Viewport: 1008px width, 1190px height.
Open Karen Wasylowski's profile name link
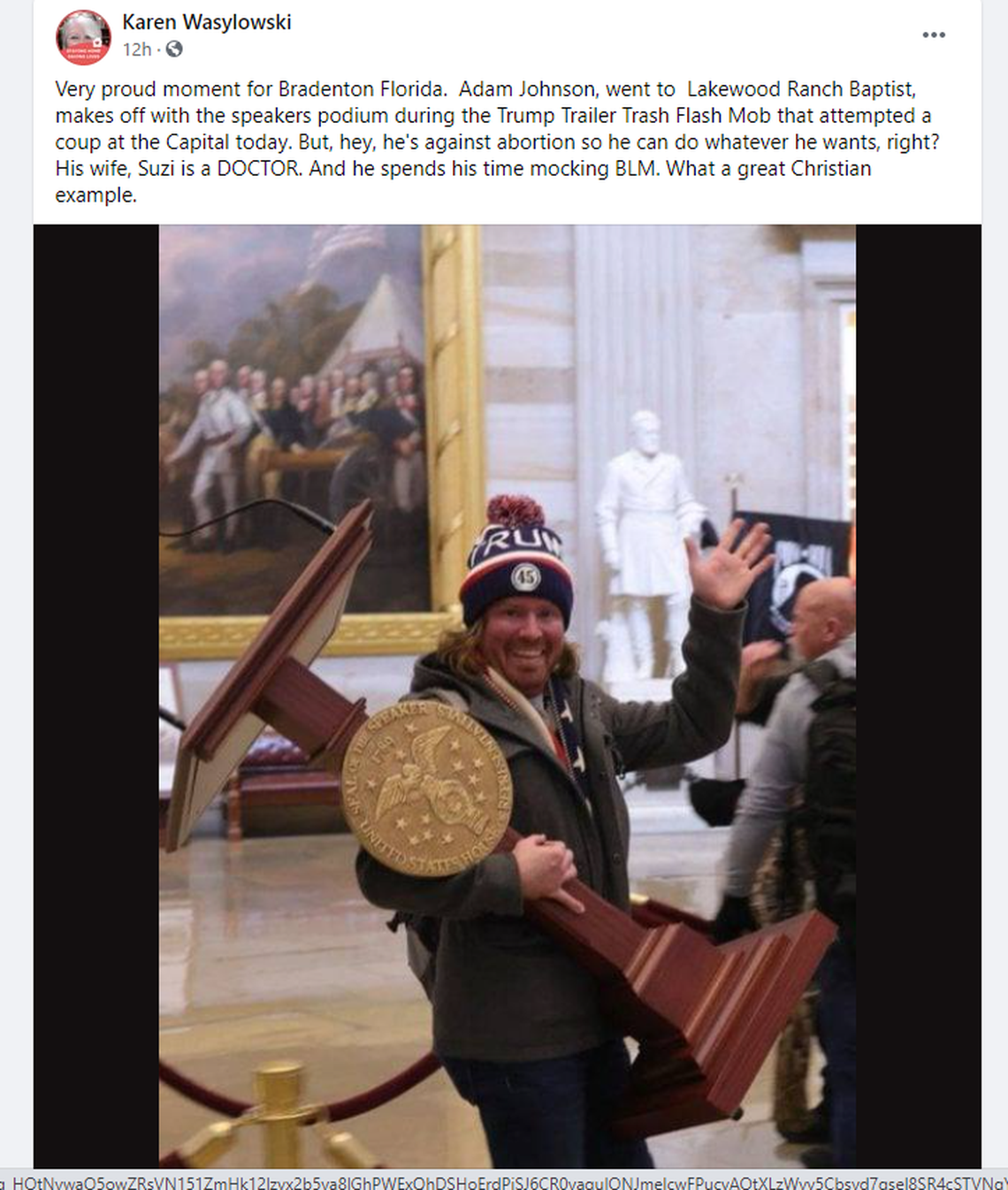tap(207, 22)
